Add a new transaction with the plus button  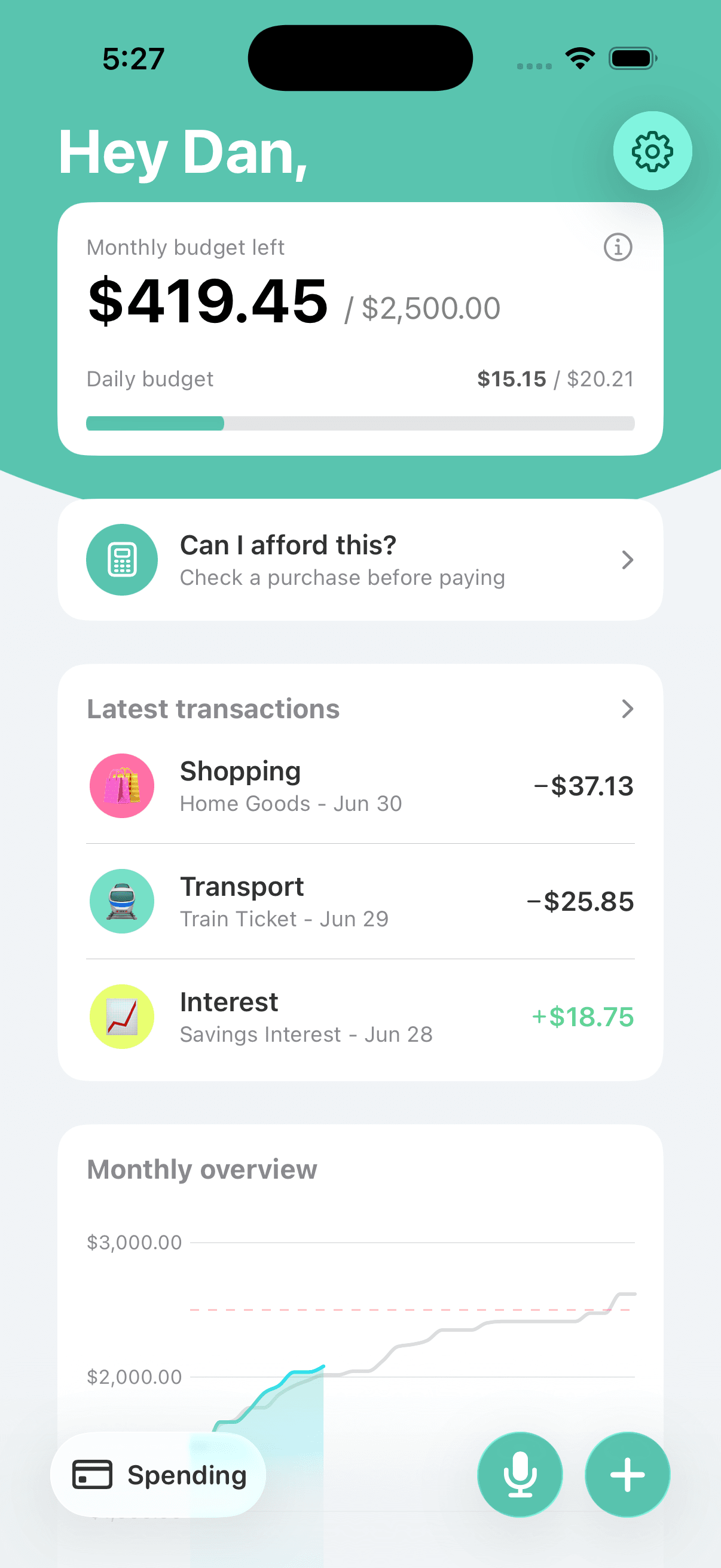point(627,1475)
